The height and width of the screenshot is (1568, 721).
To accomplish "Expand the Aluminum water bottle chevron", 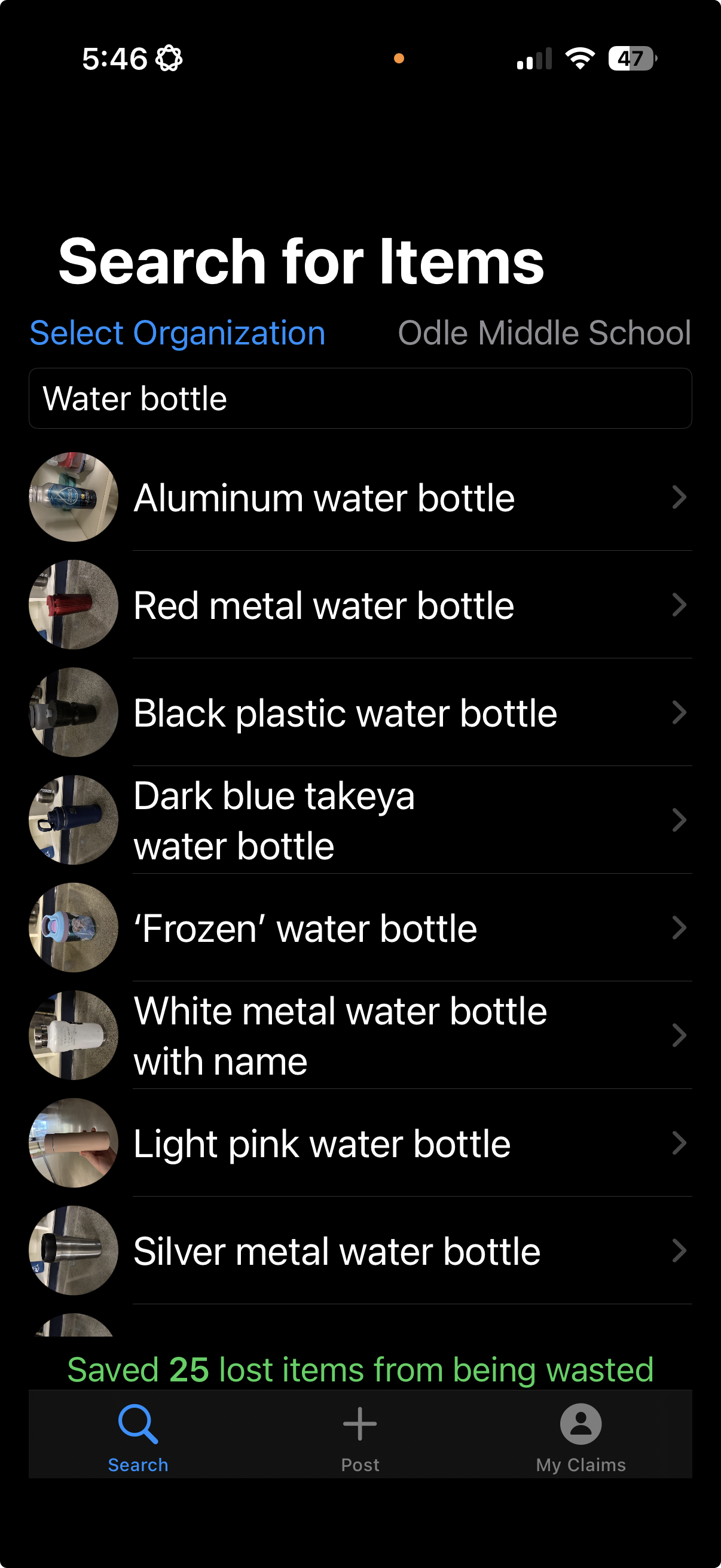I will [x=680, y=498].
